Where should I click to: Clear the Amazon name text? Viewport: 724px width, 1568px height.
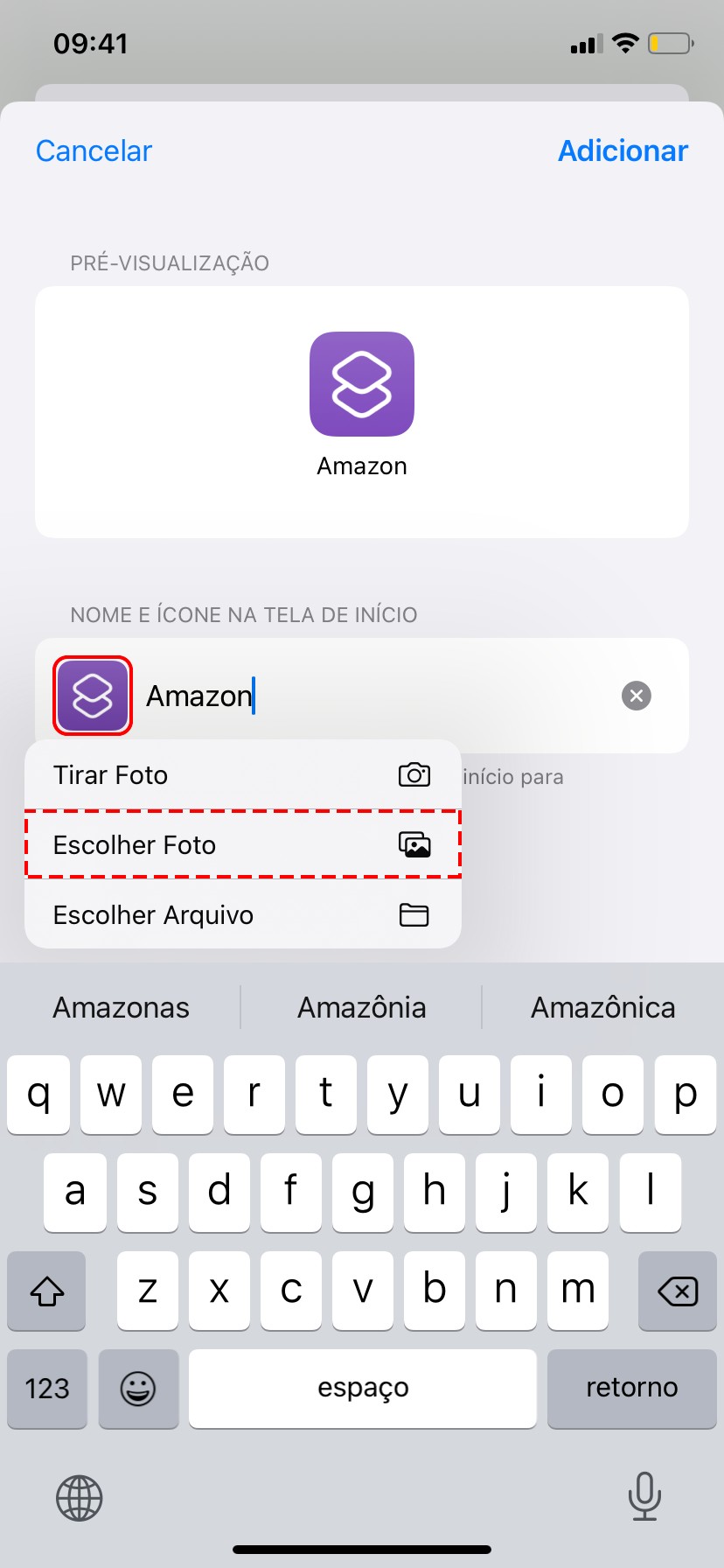click(636, 696)
